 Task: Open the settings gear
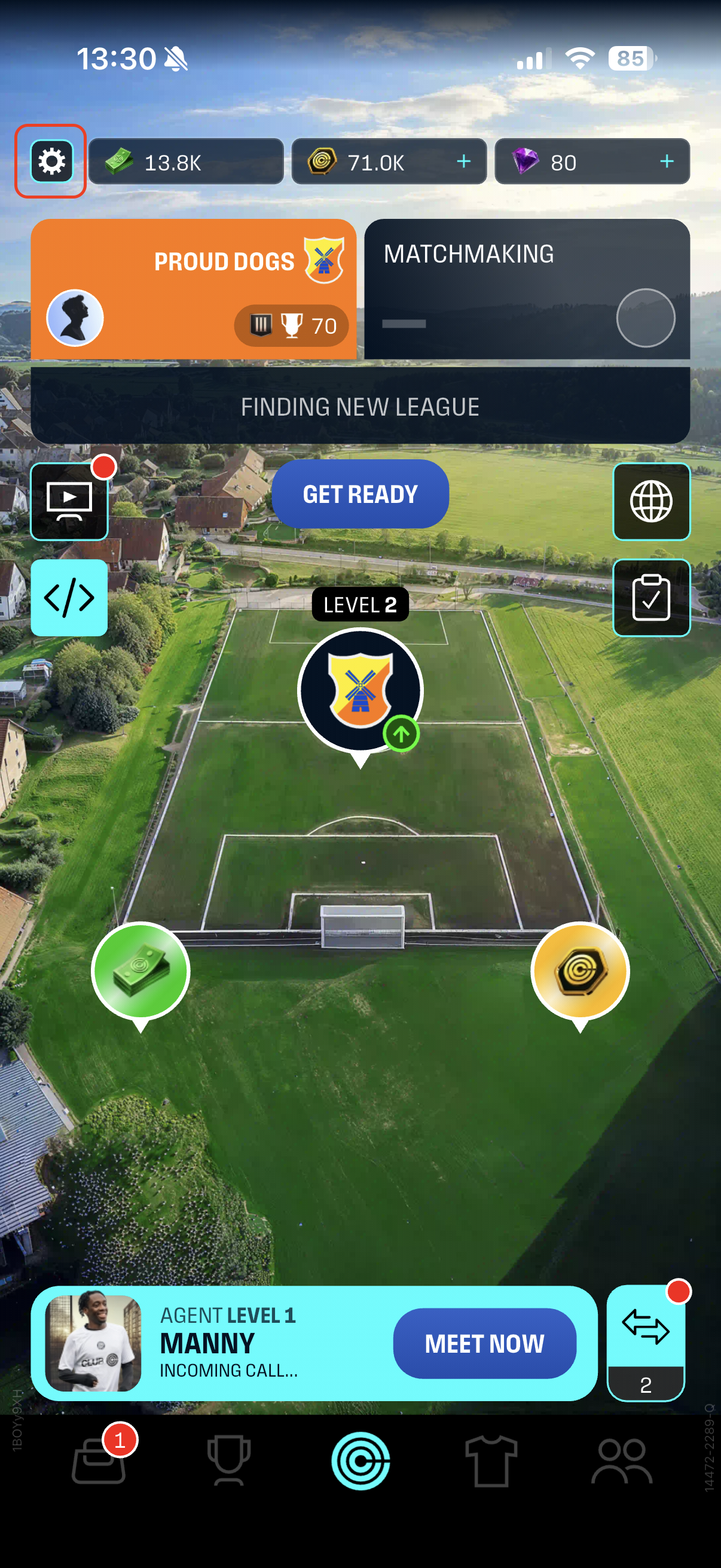tap(51, 161)
